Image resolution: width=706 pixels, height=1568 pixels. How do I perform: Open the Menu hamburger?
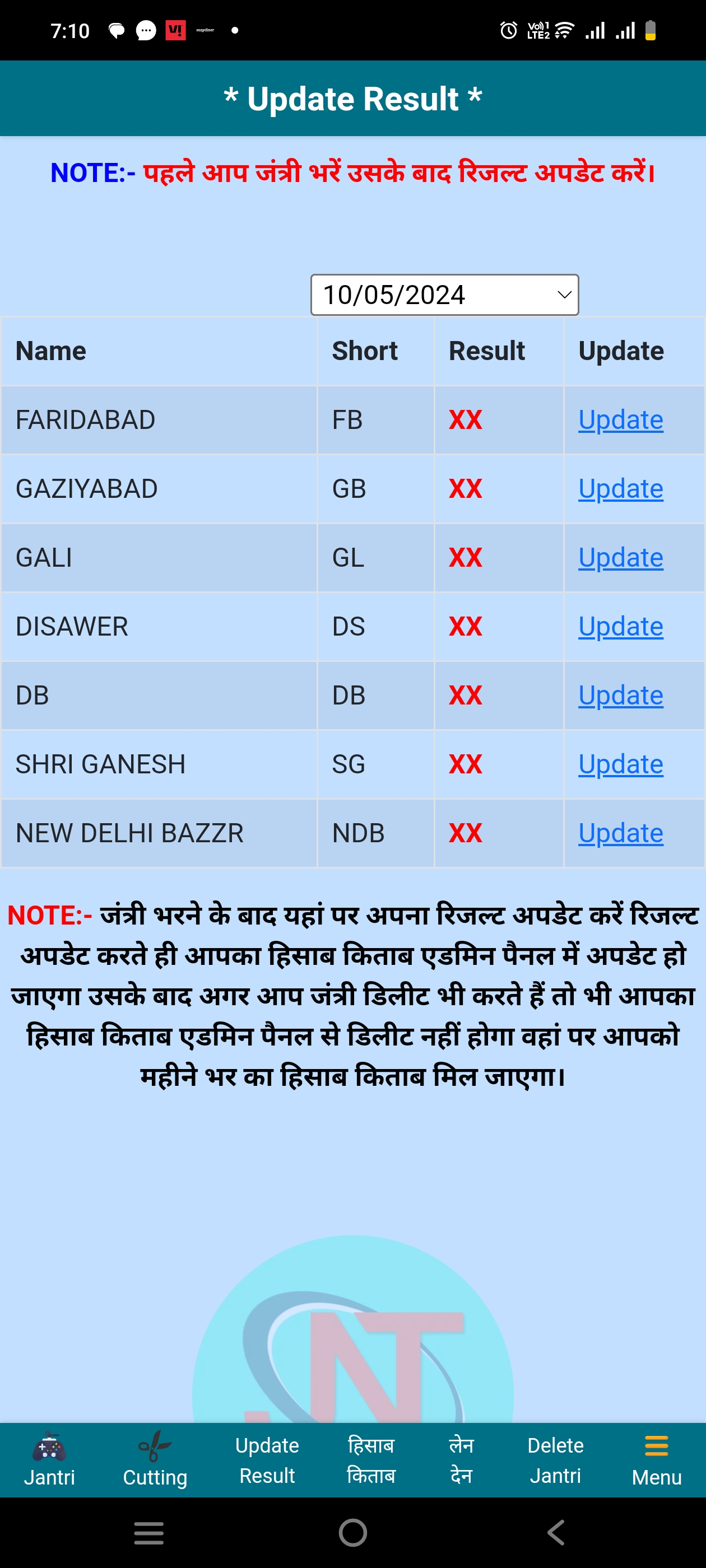656,1460
